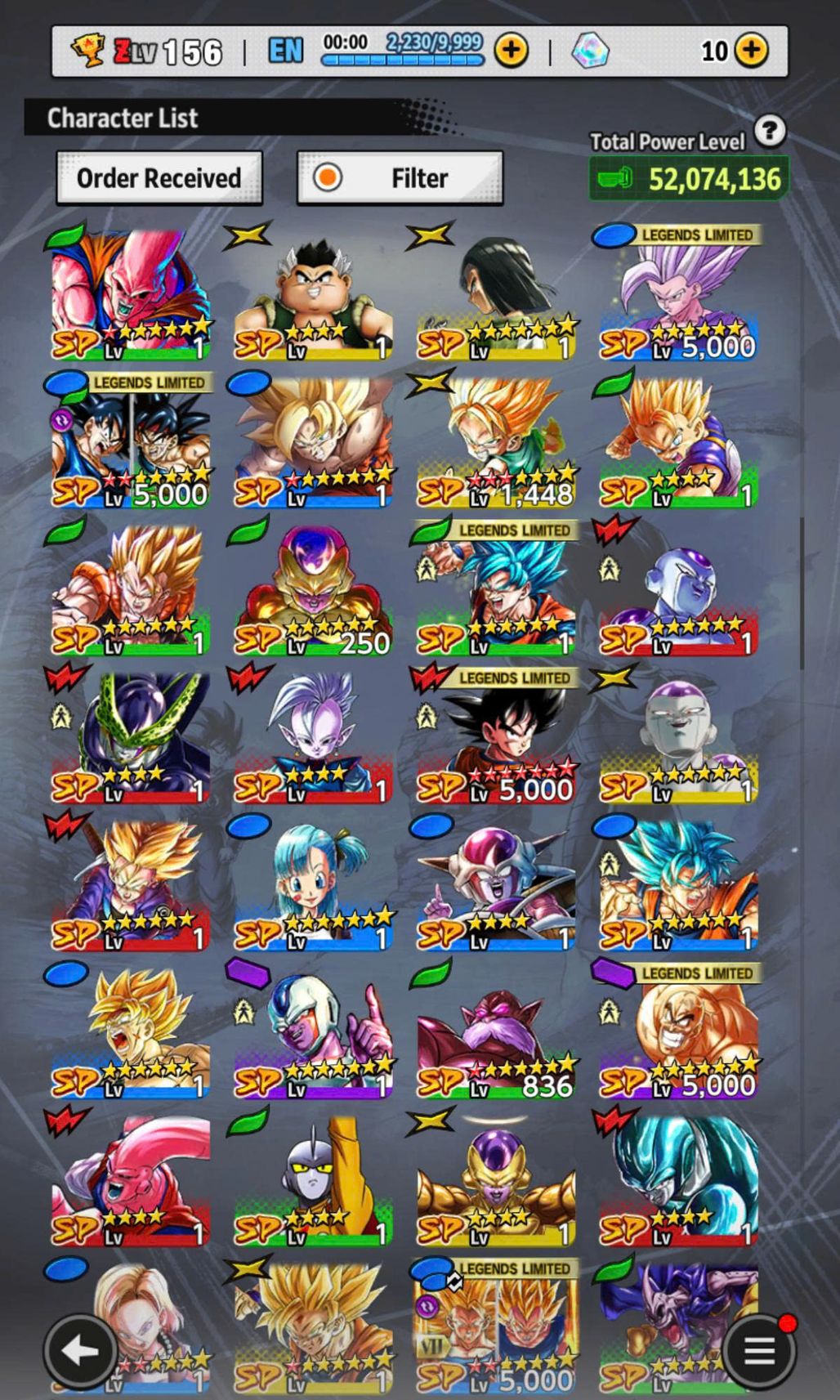Tap the plus button to add crystals

tap(751, 51)
